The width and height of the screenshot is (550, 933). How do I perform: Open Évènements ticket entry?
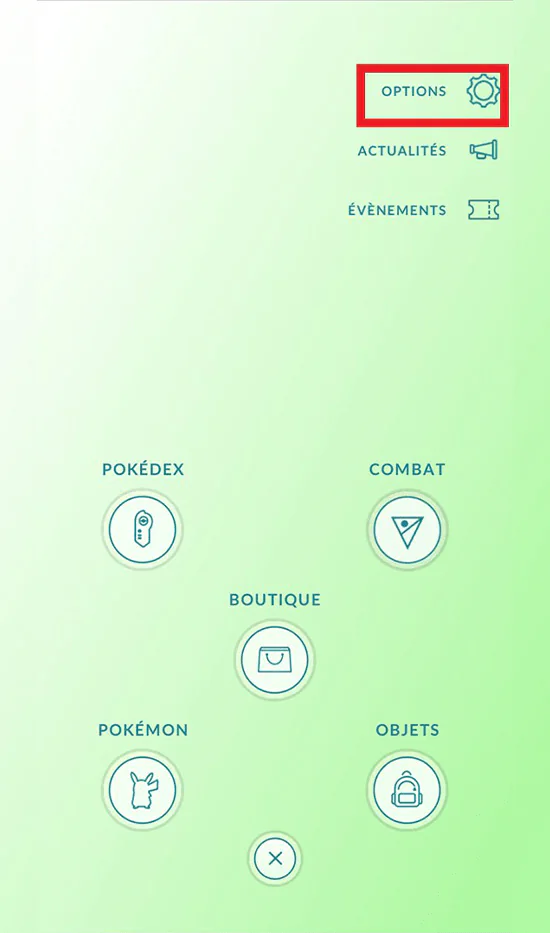[483, 209]
